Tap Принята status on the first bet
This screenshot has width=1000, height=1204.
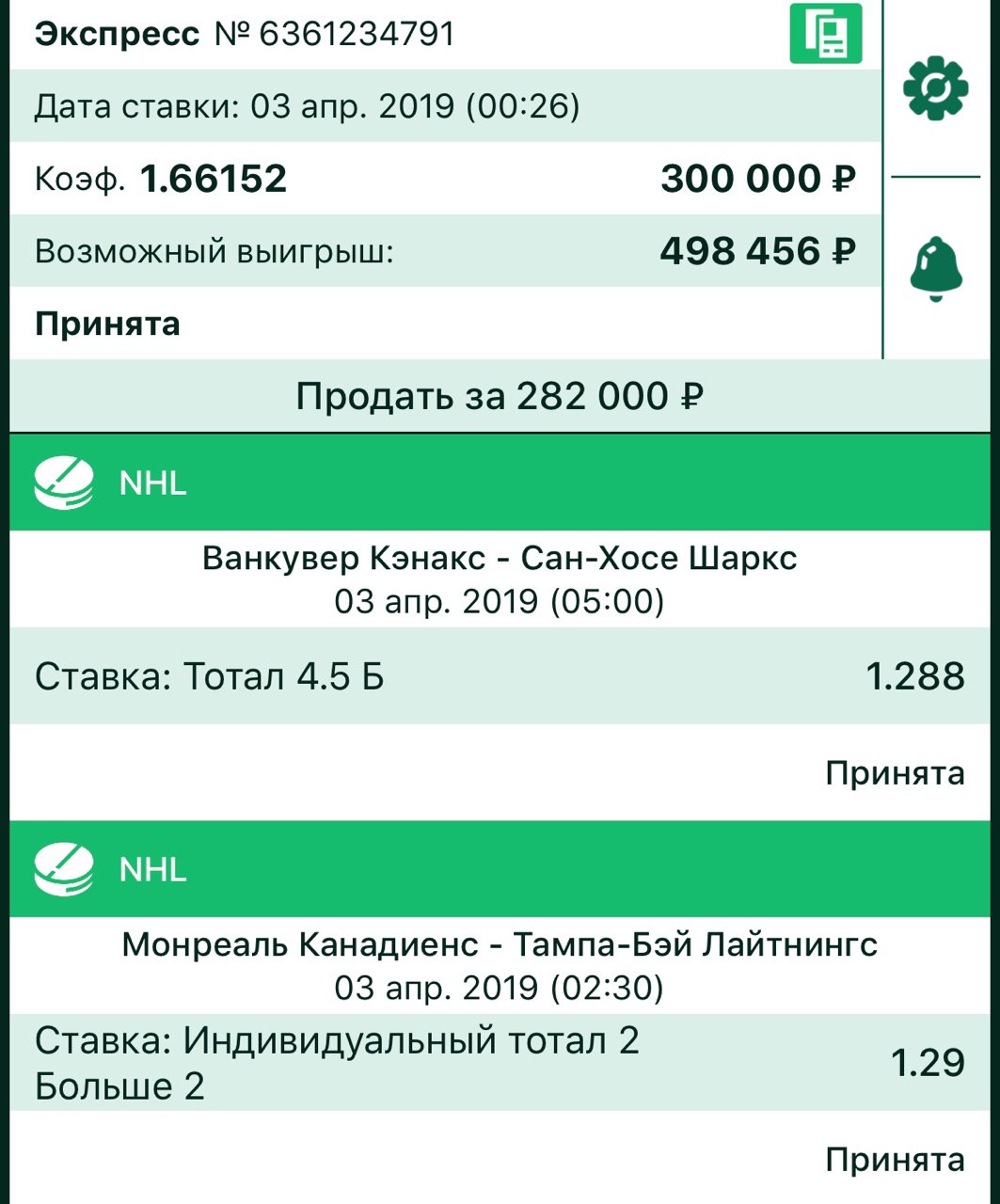pos(894,771)
